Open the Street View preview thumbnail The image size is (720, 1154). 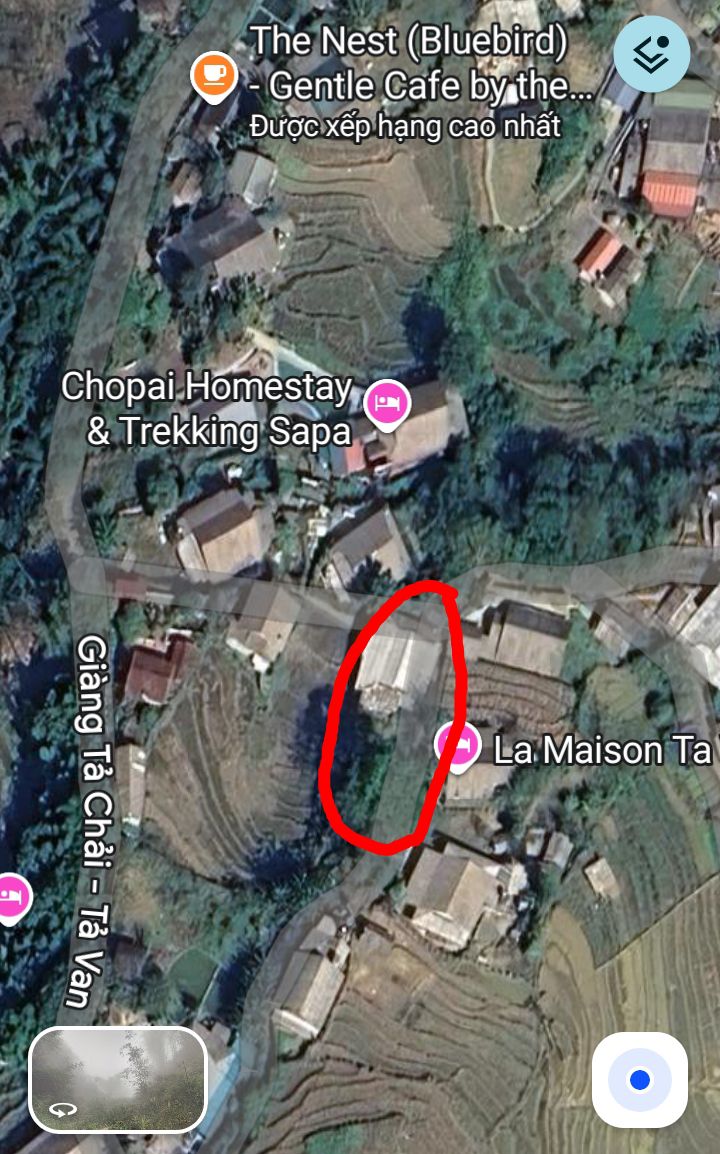pyautogui.click(x=118, y=1080)
